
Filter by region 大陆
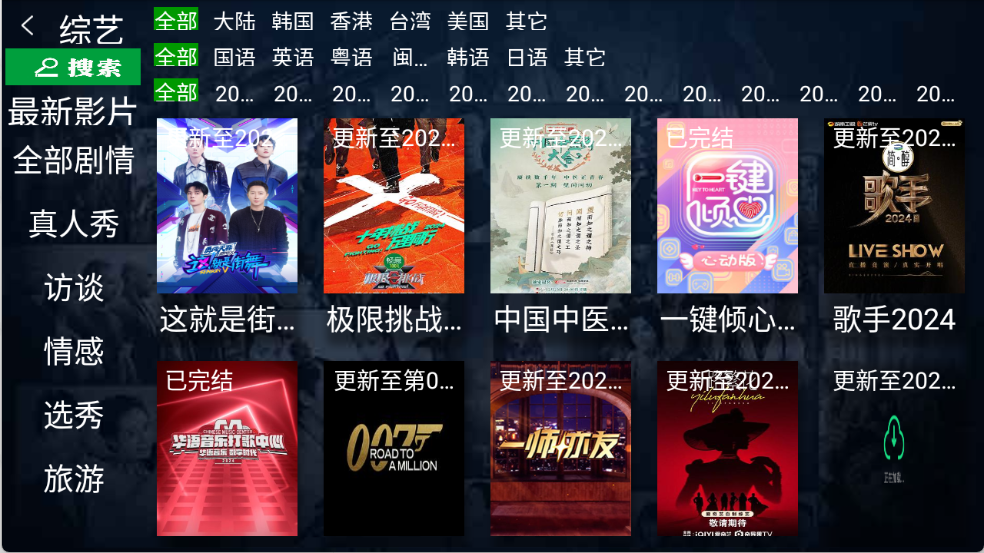(235, 20)
